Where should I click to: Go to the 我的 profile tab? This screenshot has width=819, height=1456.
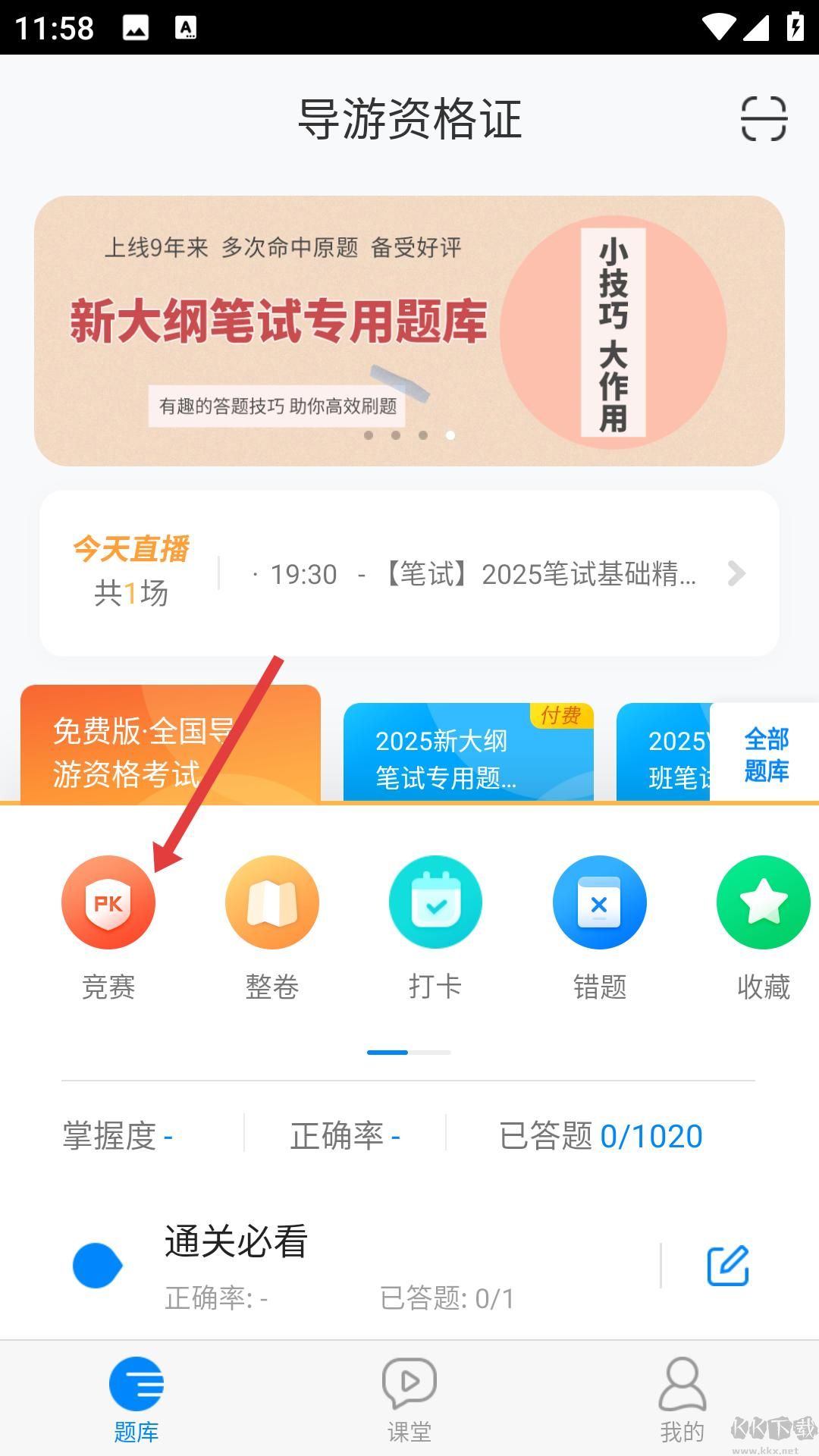click(682, 1398)
